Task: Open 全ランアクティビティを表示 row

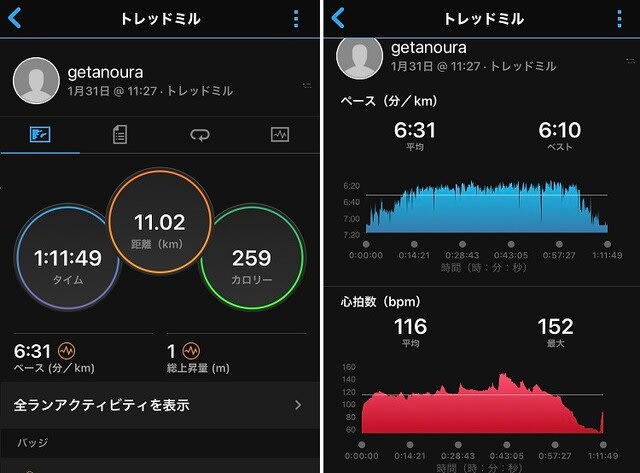Action: click(160, 405)
